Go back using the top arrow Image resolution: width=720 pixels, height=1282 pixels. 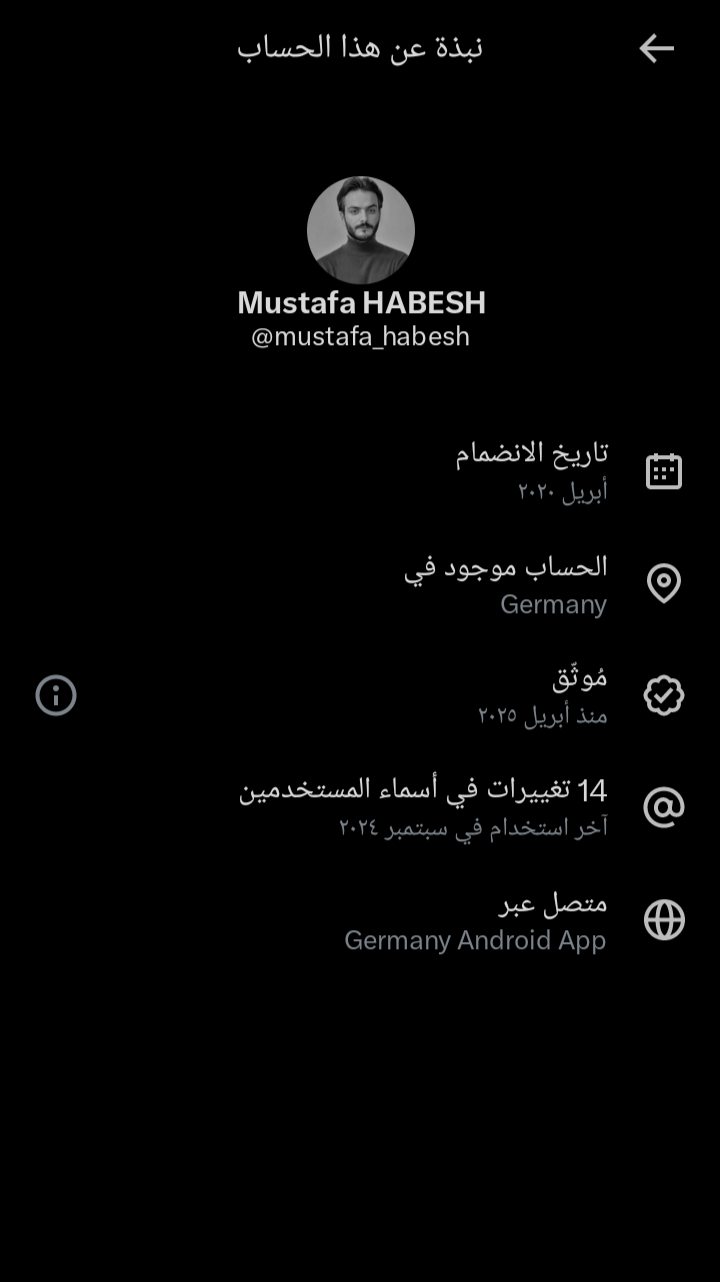pos(656,48)
